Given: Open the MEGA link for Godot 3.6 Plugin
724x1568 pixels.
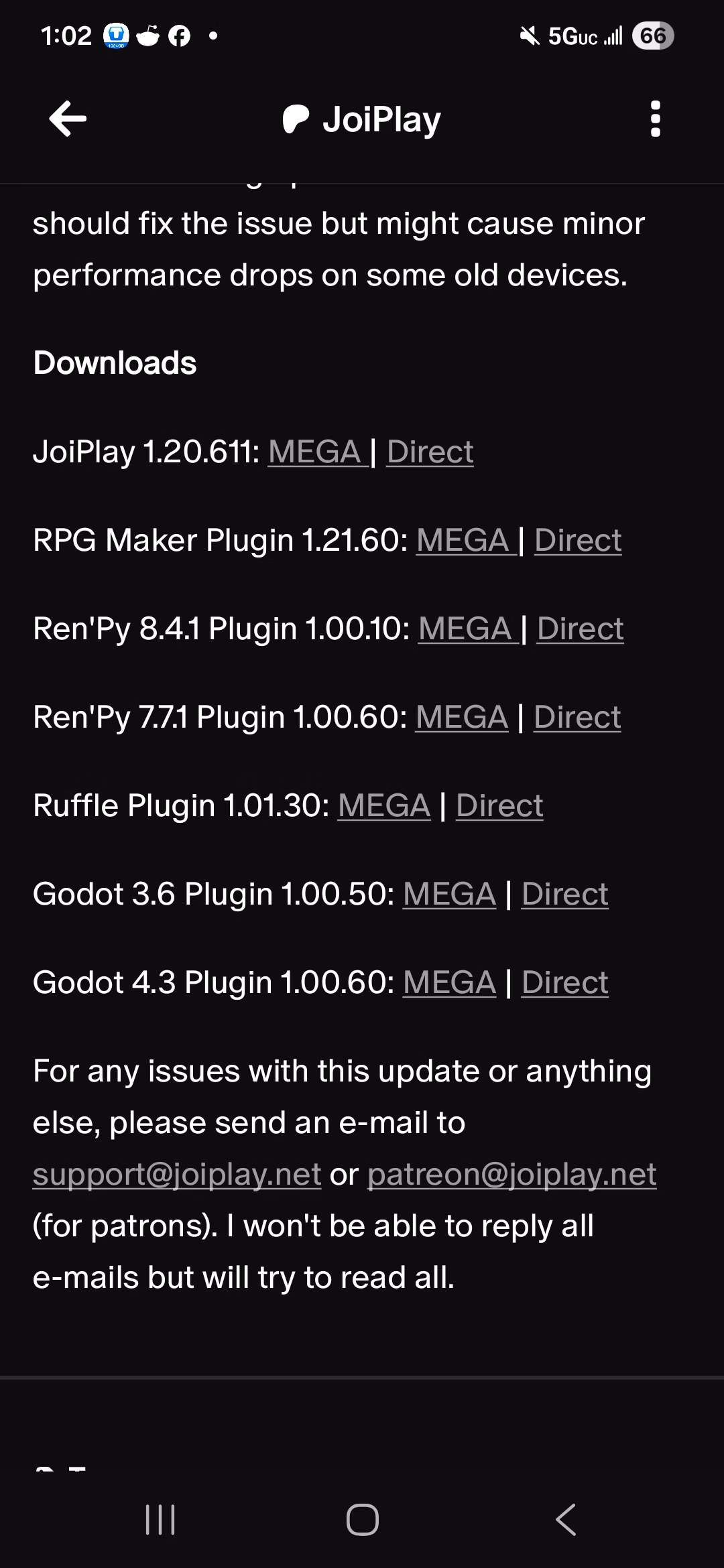Looking at the screenshot, I should click(449, 894).
